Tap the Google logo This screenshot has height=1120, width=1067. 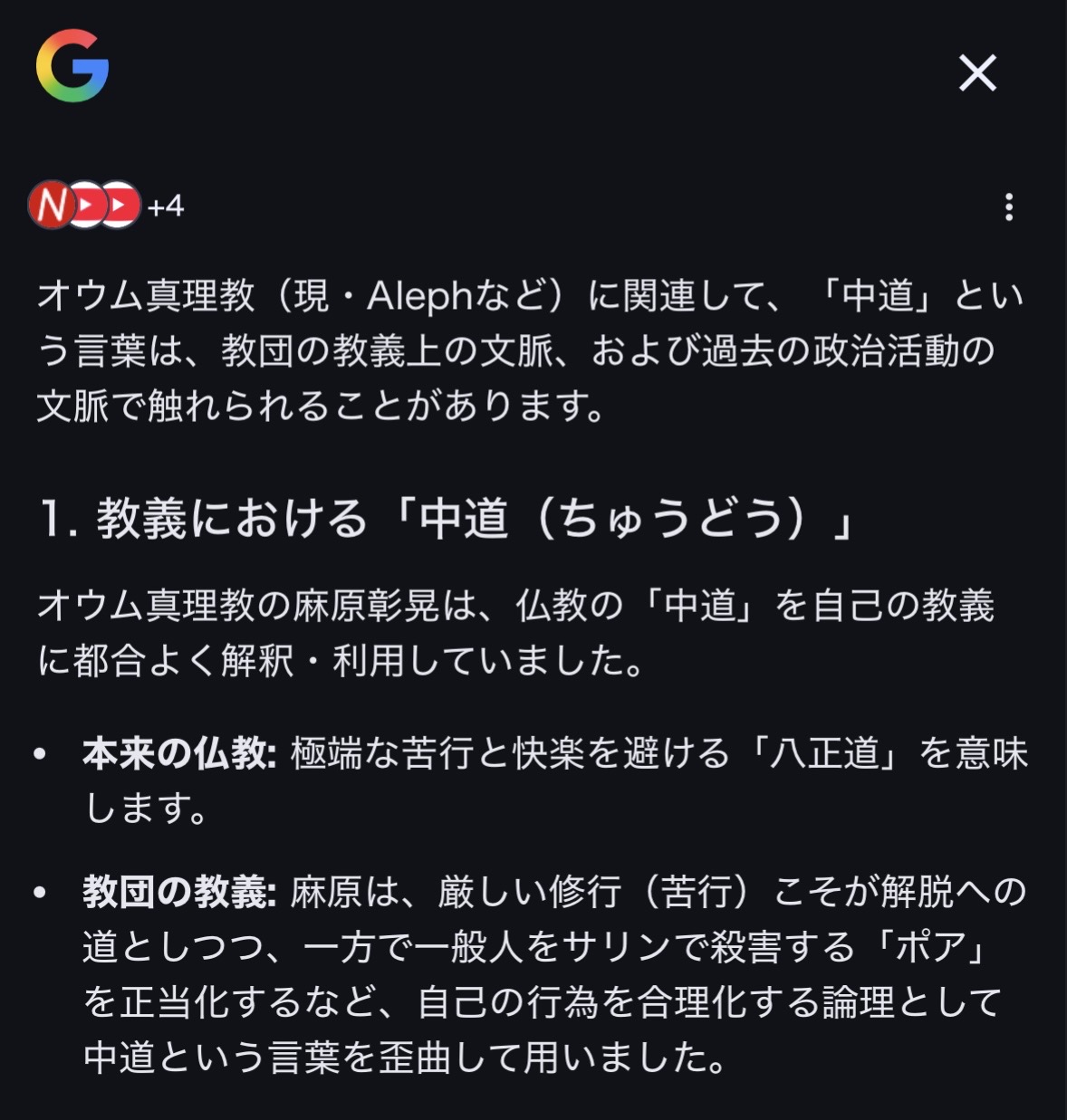[x=72, y=66]
